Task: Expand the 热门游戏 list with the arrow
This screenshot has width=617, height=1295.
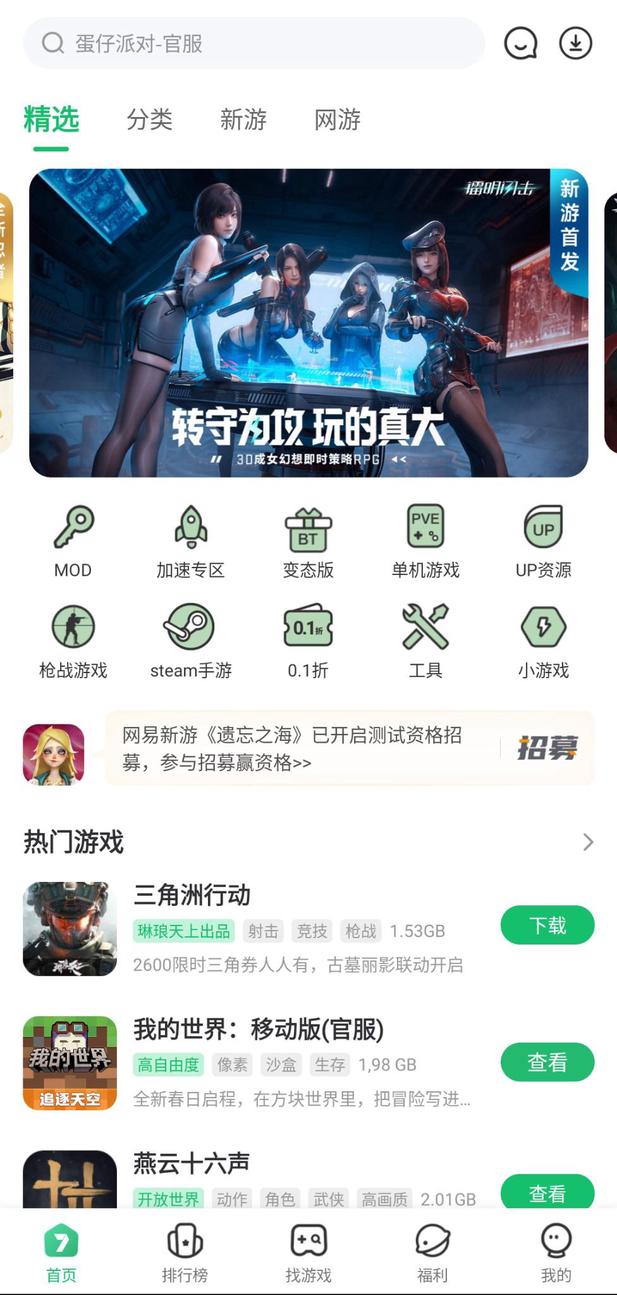Action: [x=588, y=842]
